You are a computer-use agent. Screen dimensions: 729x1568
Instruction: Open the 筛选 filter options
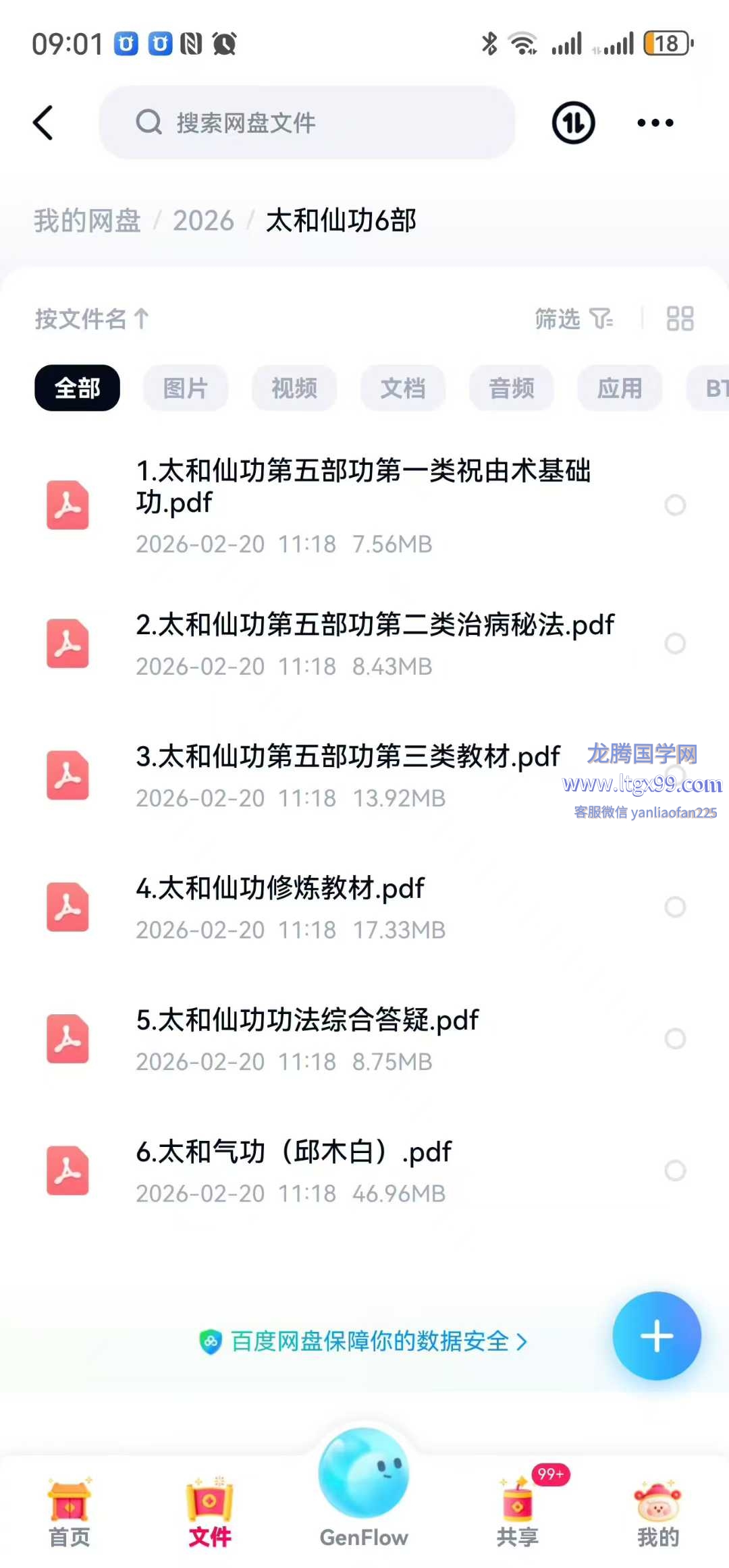[x=573, y=318]
